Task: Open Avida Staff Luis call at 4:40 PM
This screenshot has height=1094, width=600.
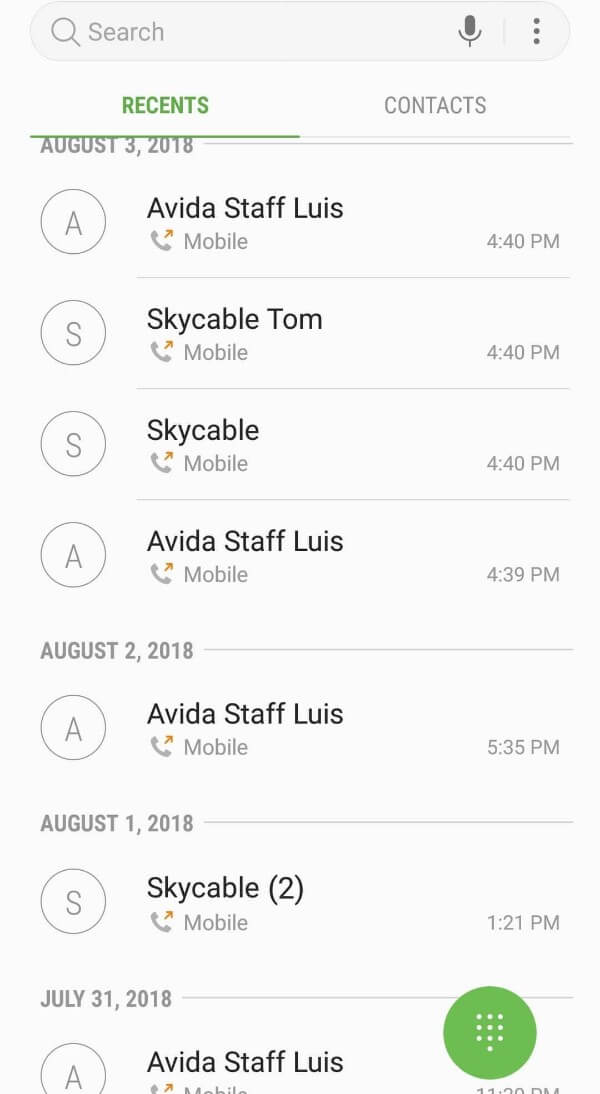Action: point(350,223)
